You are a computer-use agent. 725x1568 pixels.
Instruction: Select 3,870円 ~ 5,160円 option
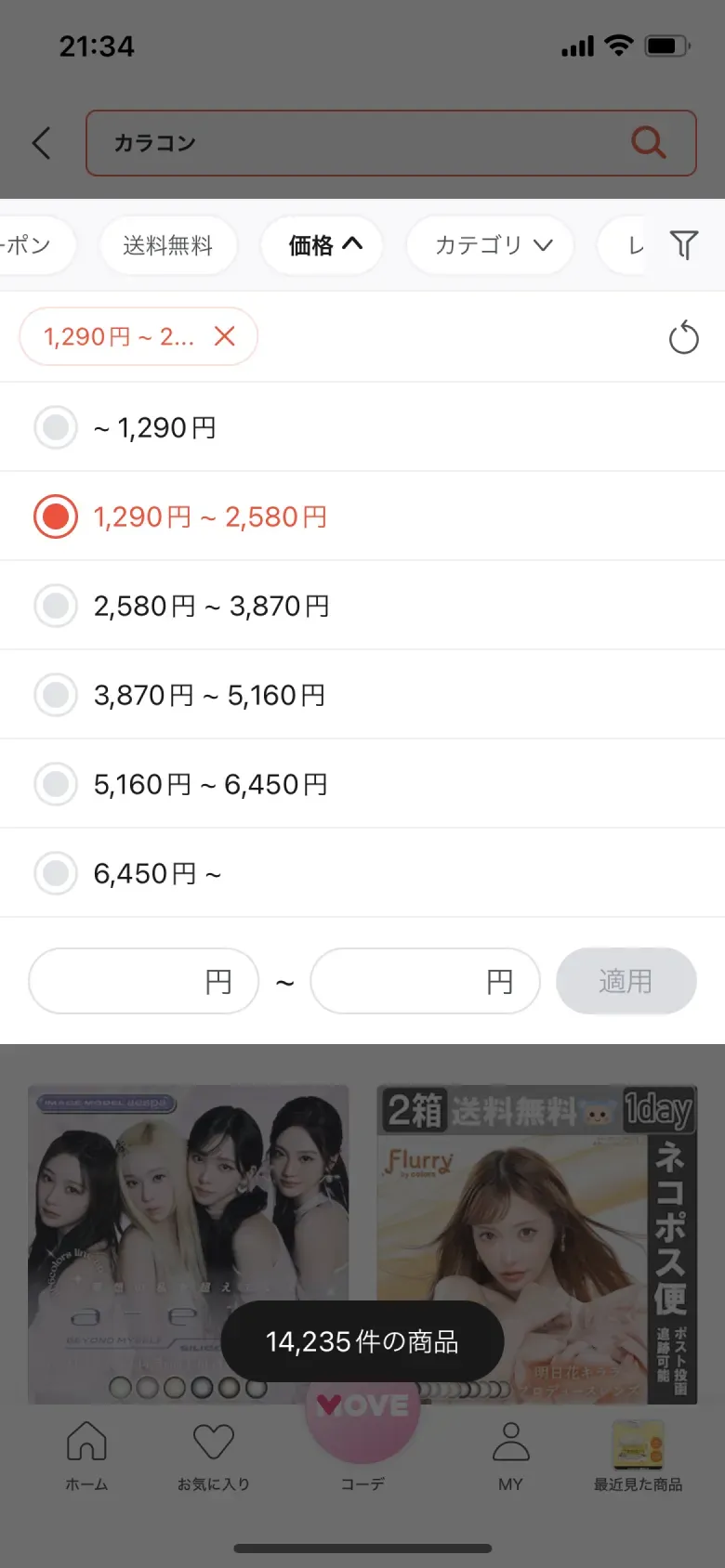56,695
